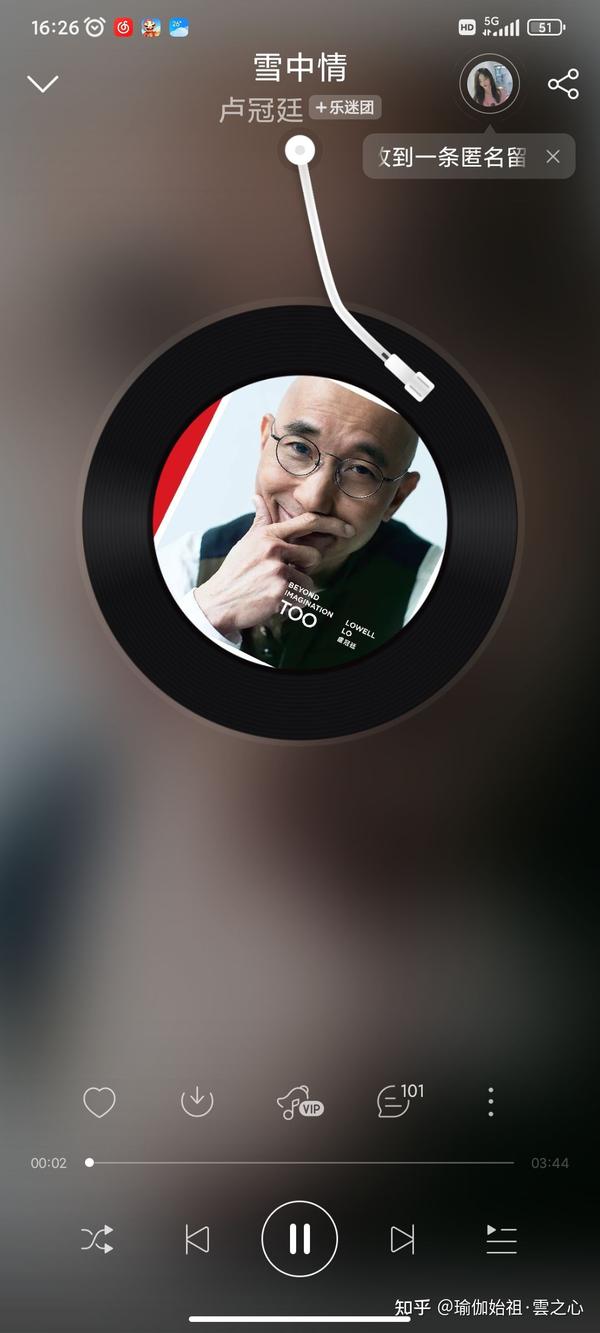Change the shuffle play mode
Viewport: 600px width, 1333px height.
pos(97,1240)
